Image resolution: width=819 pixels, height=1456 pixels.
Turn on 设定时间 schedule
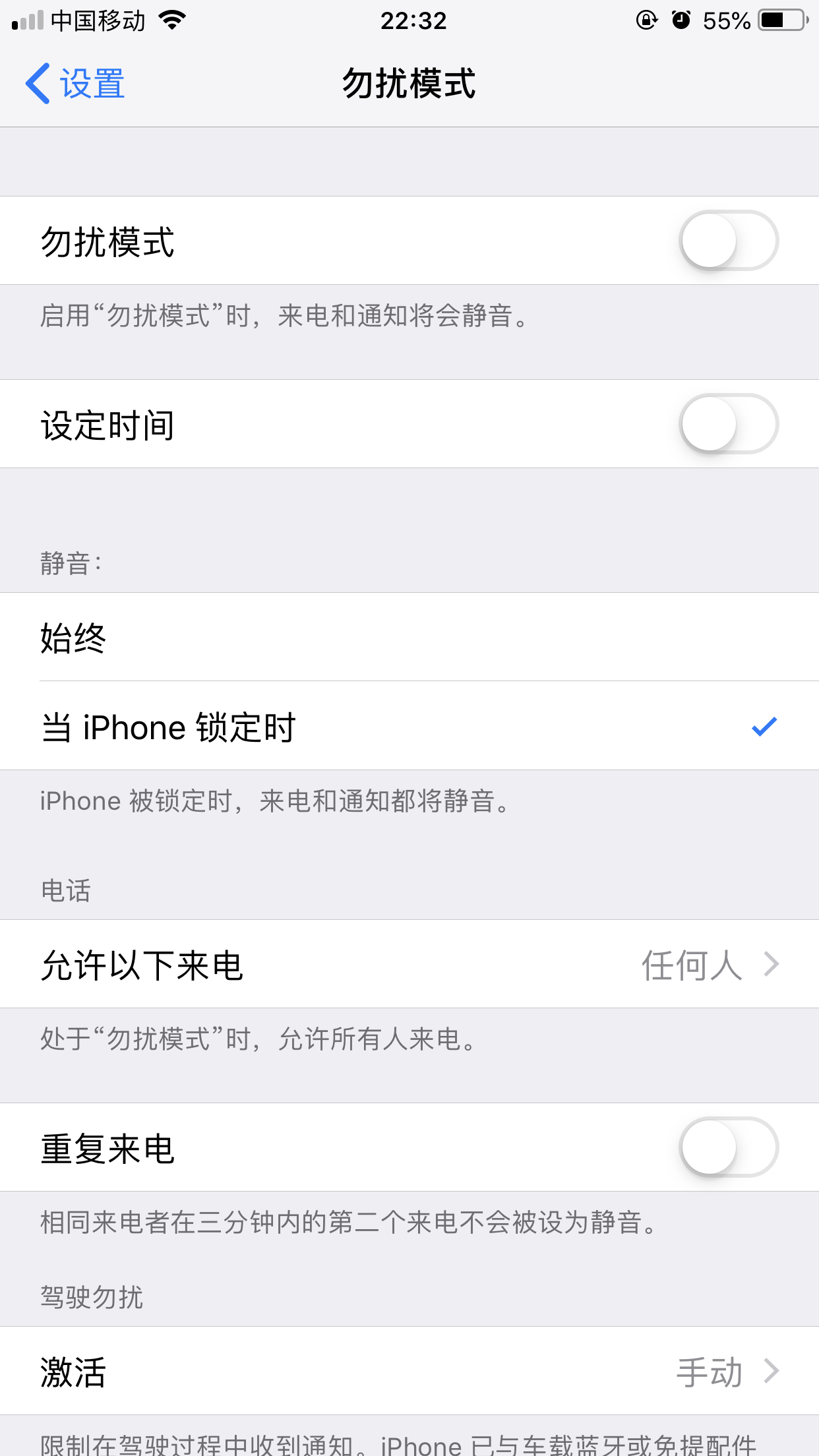[728, 424]
